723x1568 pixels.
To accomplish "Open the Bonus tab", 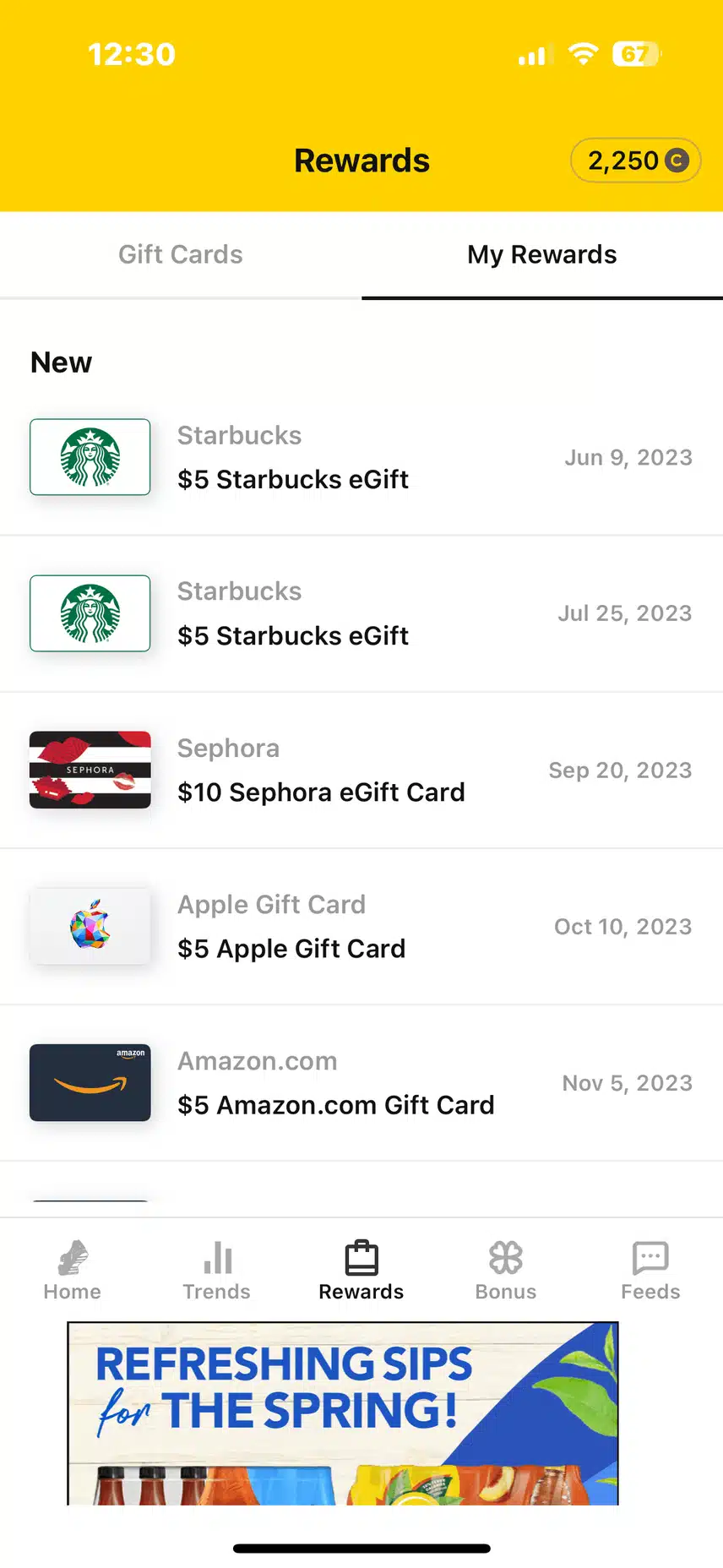I will click(x=506, y=1271).
